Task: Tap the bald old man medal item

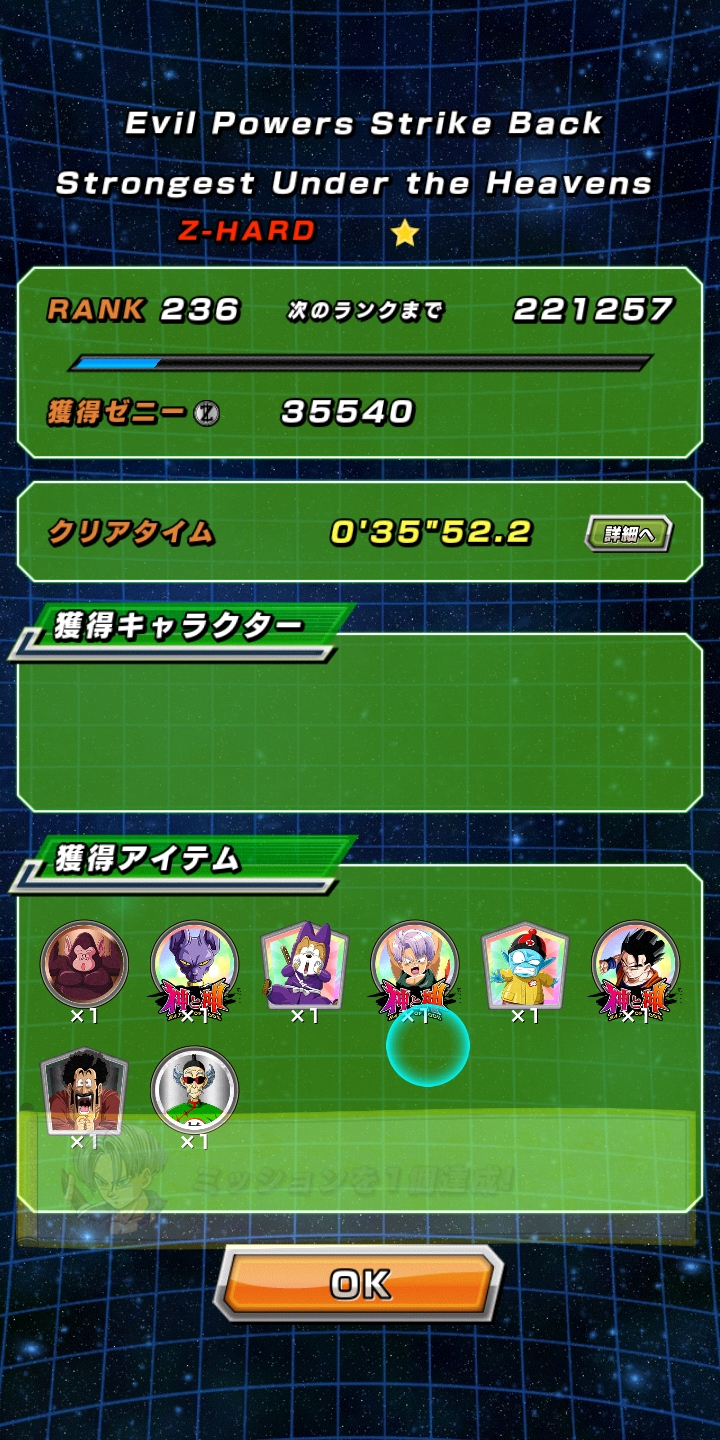Action: pos(194,1091)
